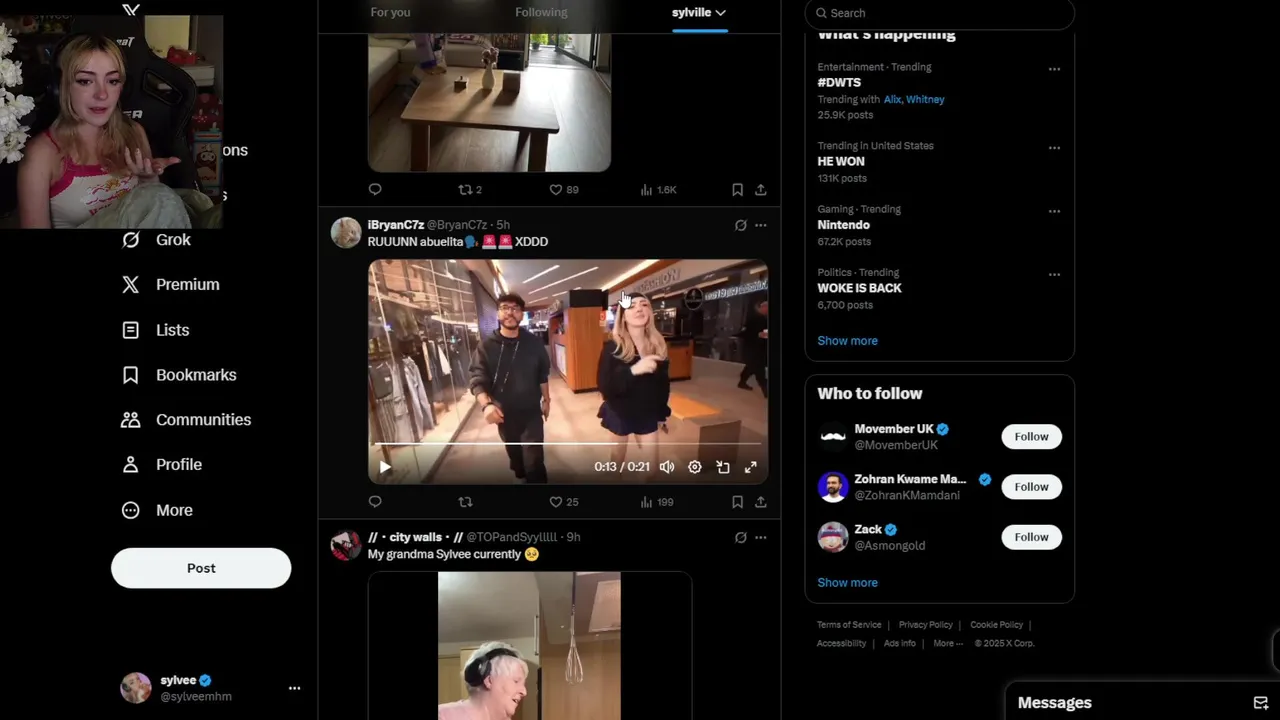Show more trending topics
The width and height of the screenshot is (1280, 720).
[847, 341]
